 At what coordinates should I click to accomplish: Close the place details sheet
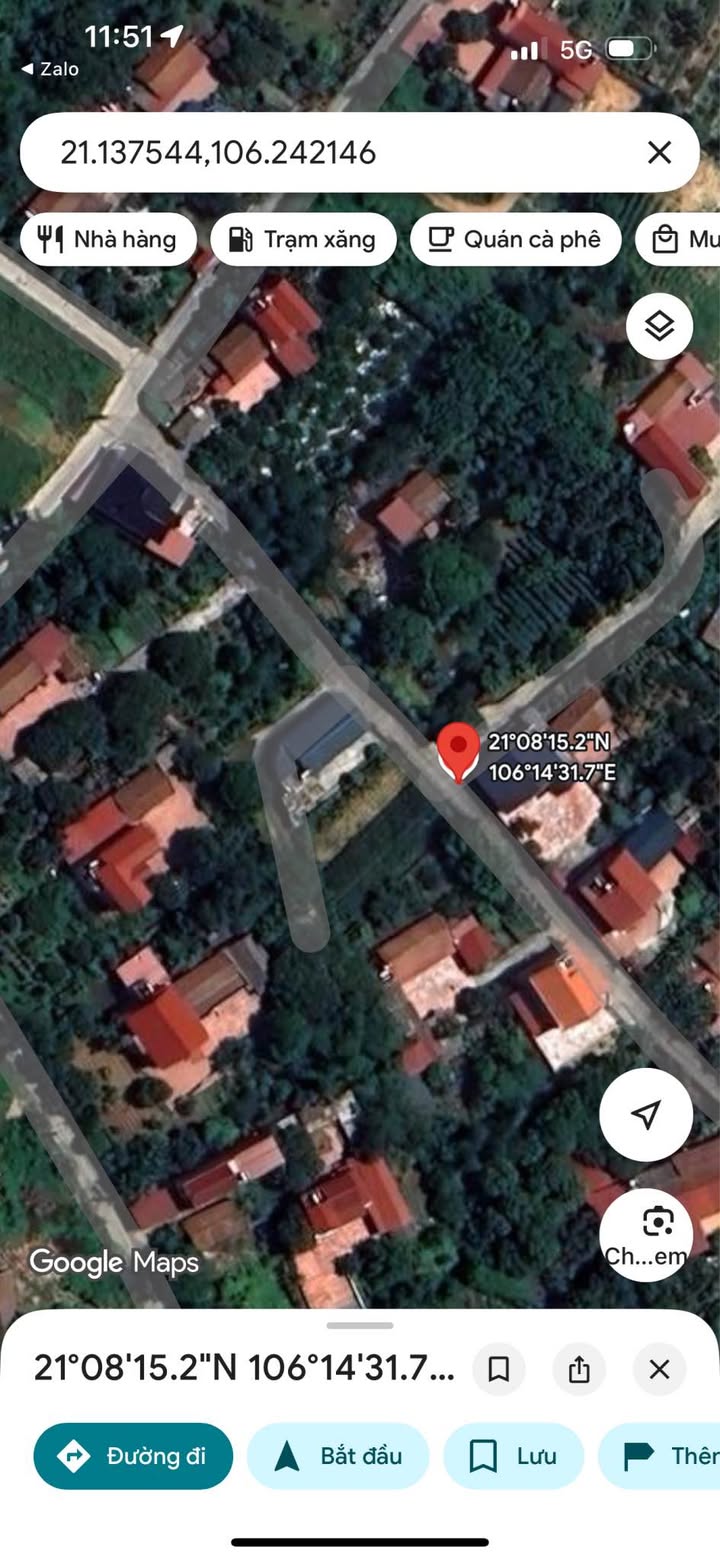coord(659,1369)
